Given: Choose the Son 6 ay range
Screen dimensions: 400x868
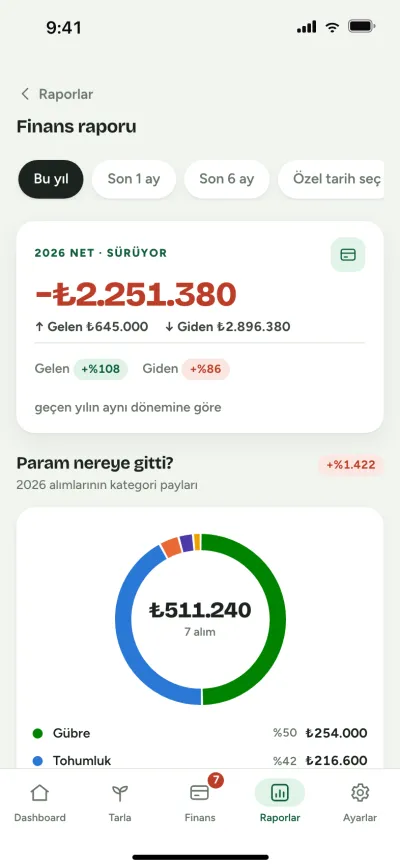Looking at the screenshot, I should coord(227,179).
